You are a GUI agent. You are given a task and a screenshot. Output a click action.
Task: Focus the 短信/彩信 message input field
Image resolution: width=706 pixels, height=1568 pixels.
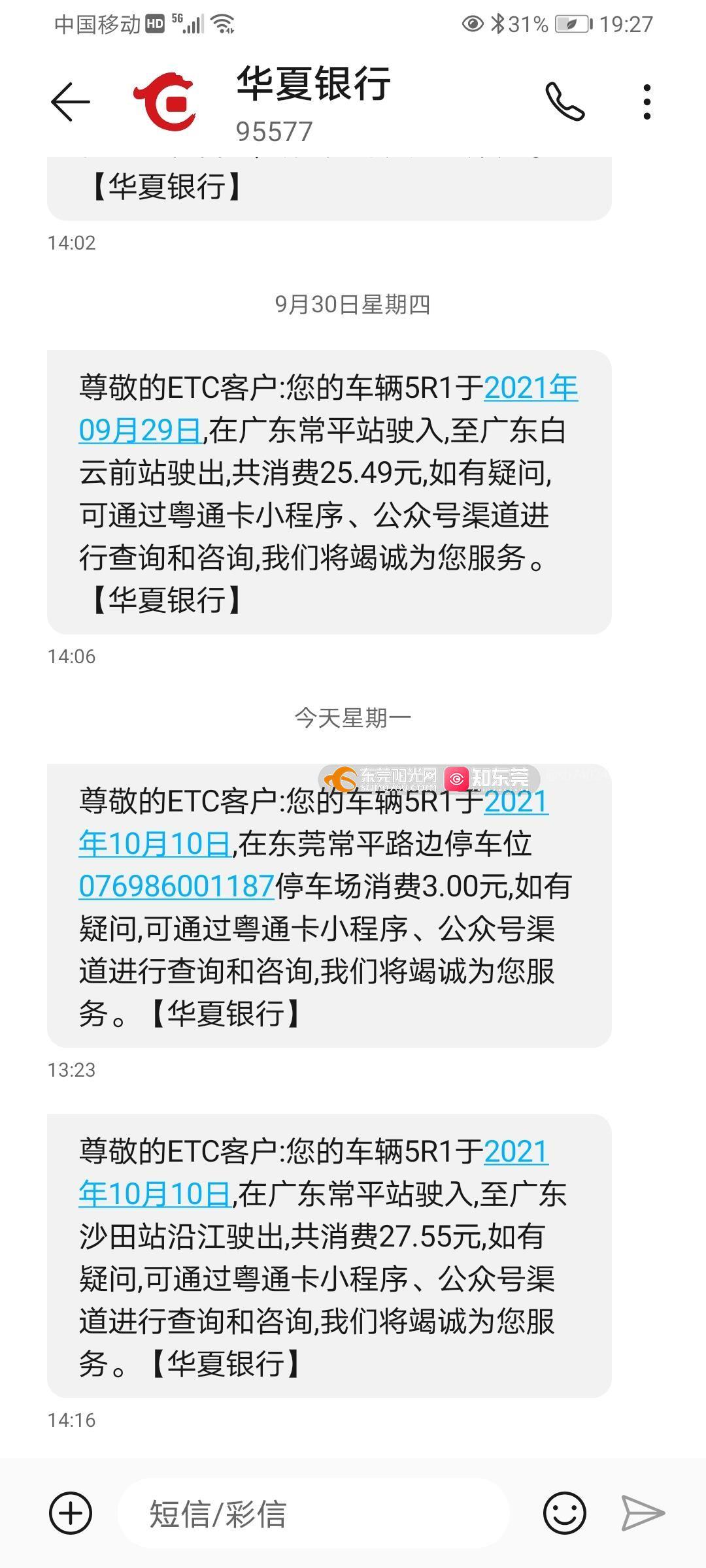tap(314, 1513)
